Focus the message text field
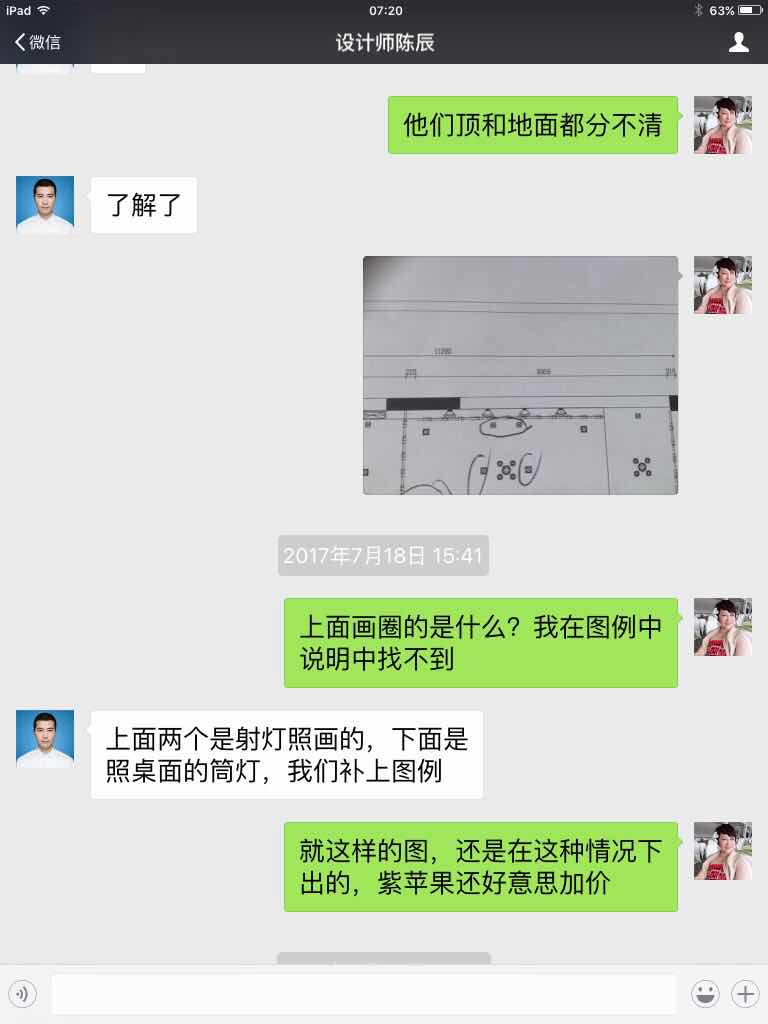This screenshot has height=1024, width=768. [x=364, y=994]
